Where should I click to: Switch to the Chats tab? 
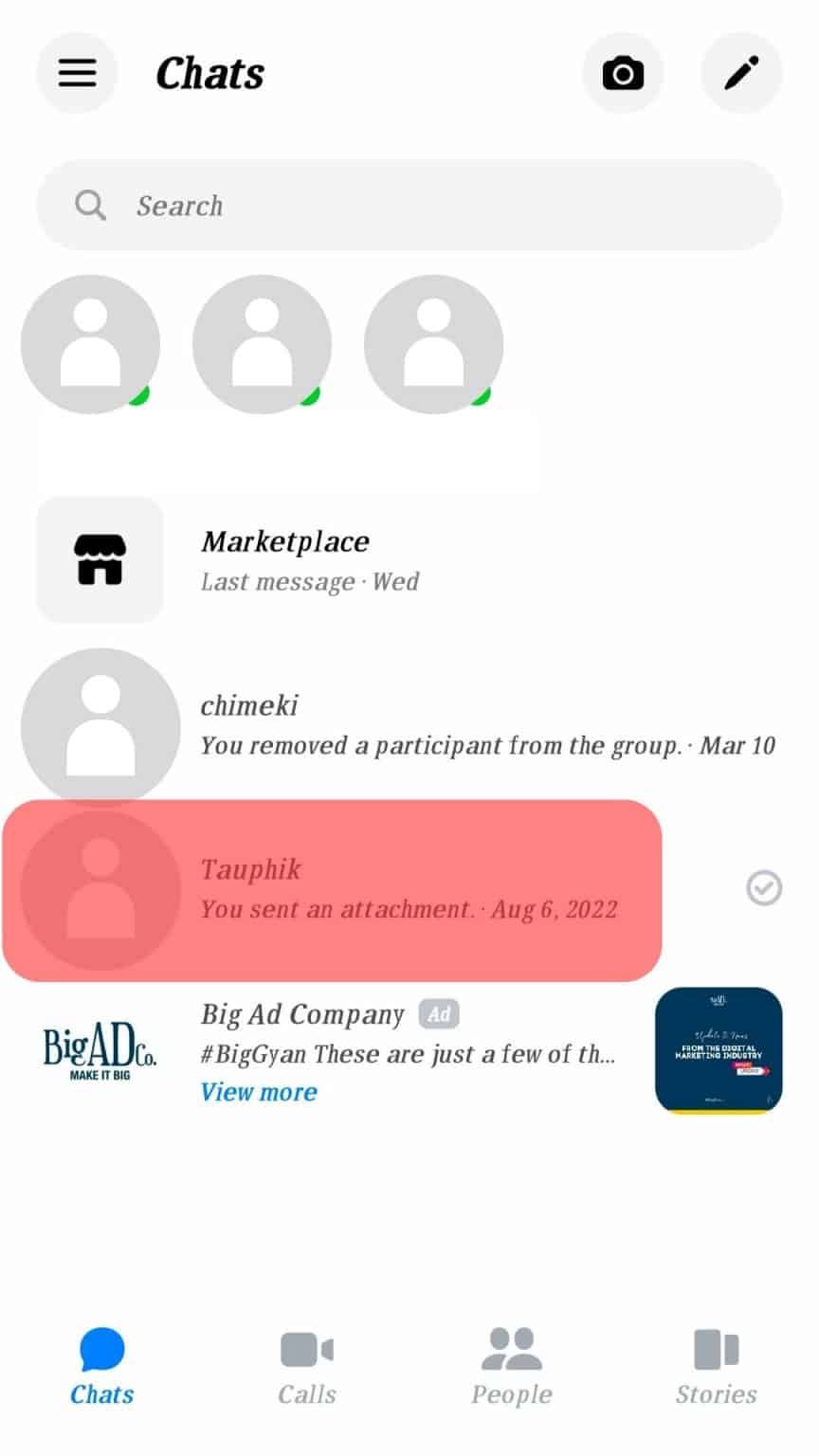[100, 1365]
